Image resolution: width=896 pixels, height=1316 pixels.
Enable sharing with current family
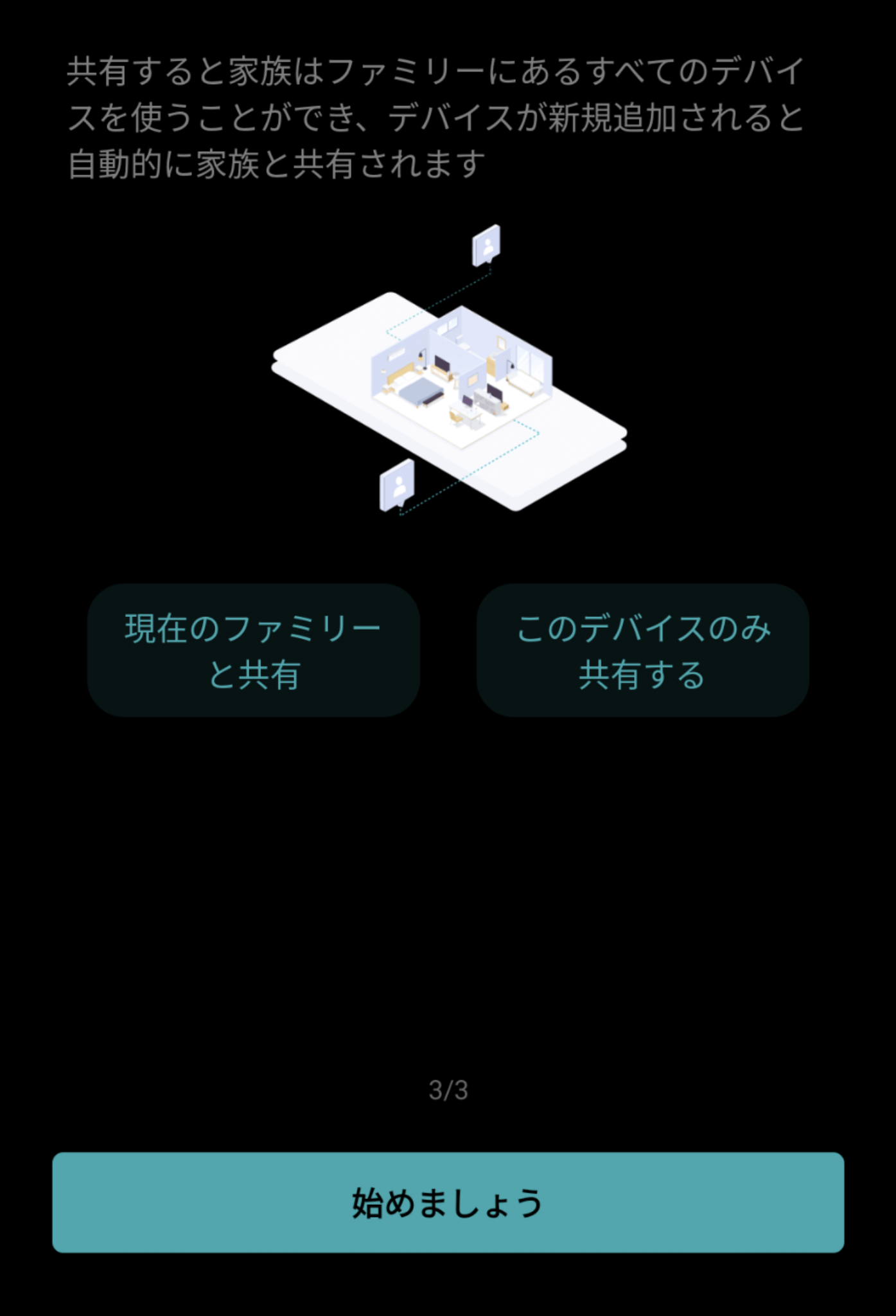tap(254, 650)
